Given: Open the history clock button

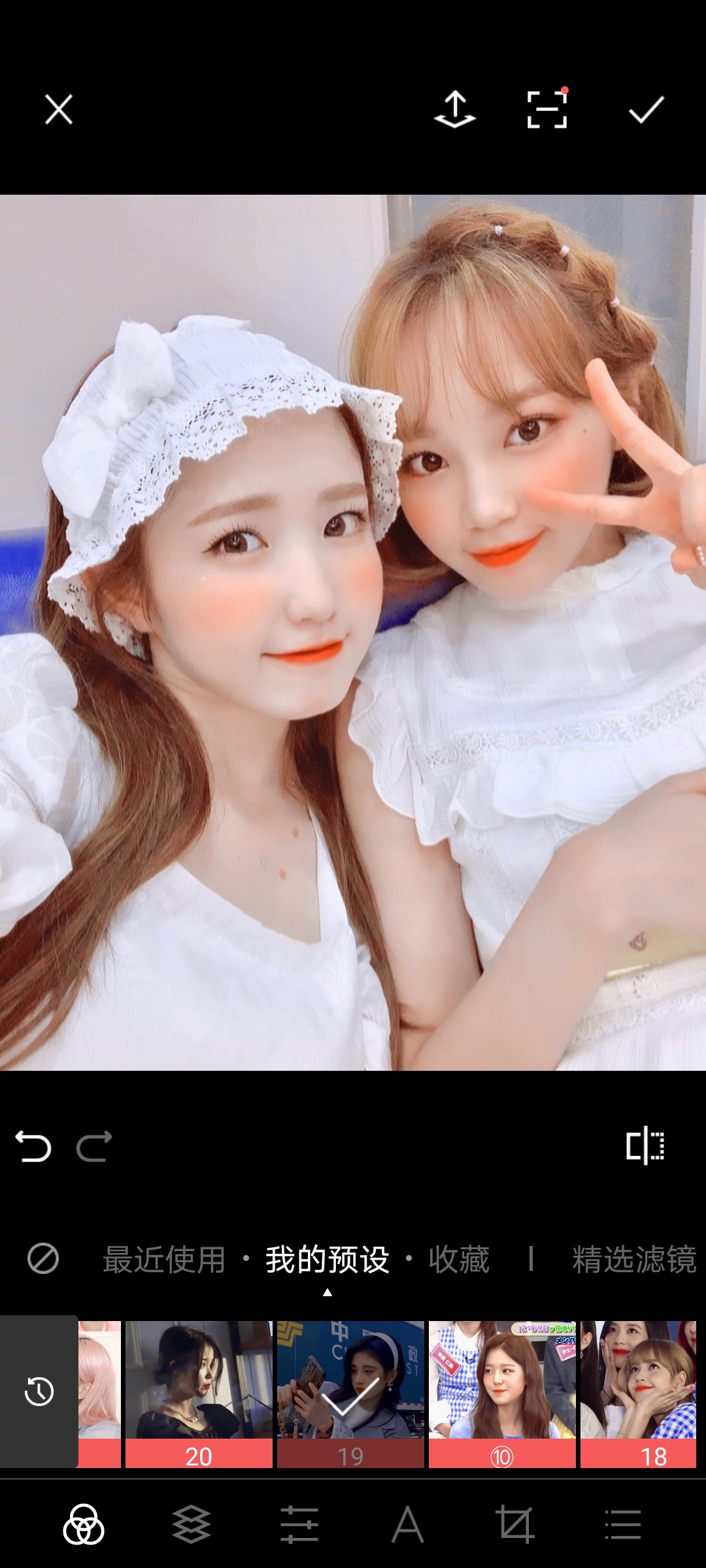Looking at the screenshot, I should pyautogui.click(x=39, y=1391).
